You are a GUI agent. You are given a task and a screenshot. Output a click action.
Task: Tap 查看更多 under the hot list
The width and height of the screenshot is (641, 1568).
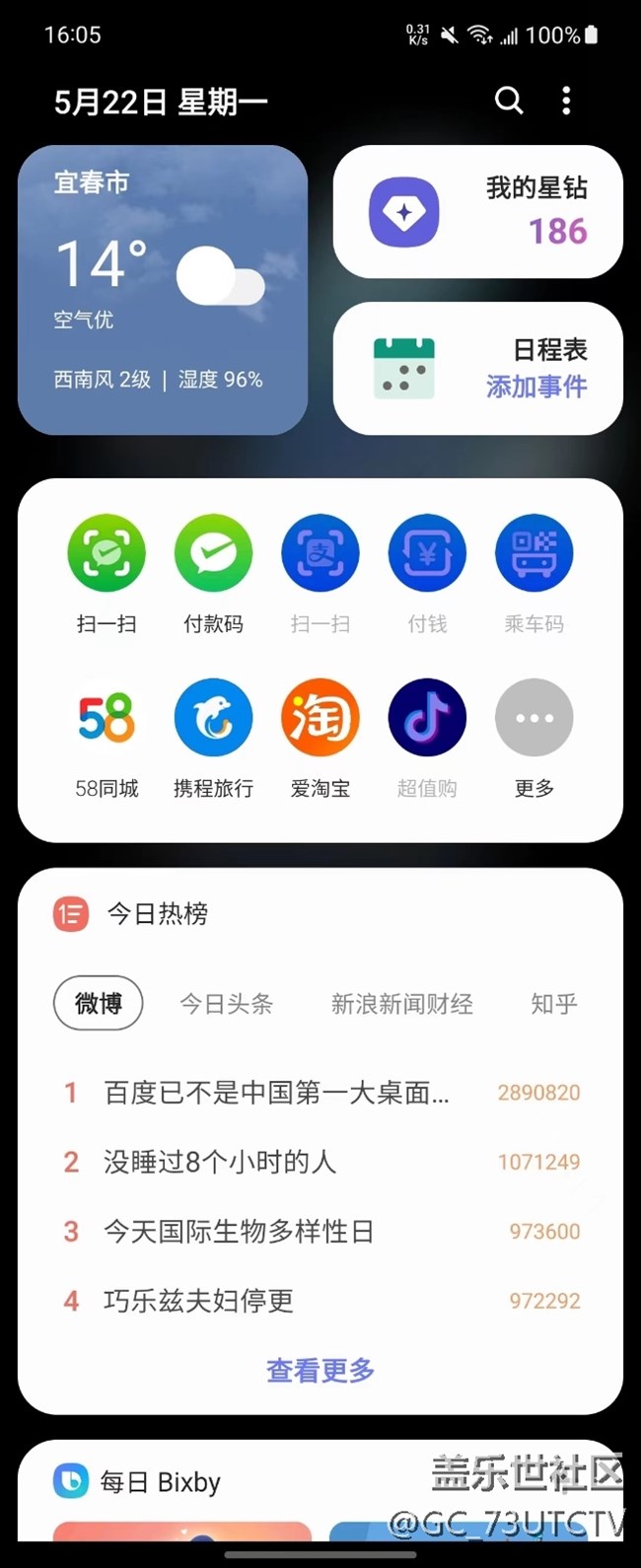pos(320,1370)
